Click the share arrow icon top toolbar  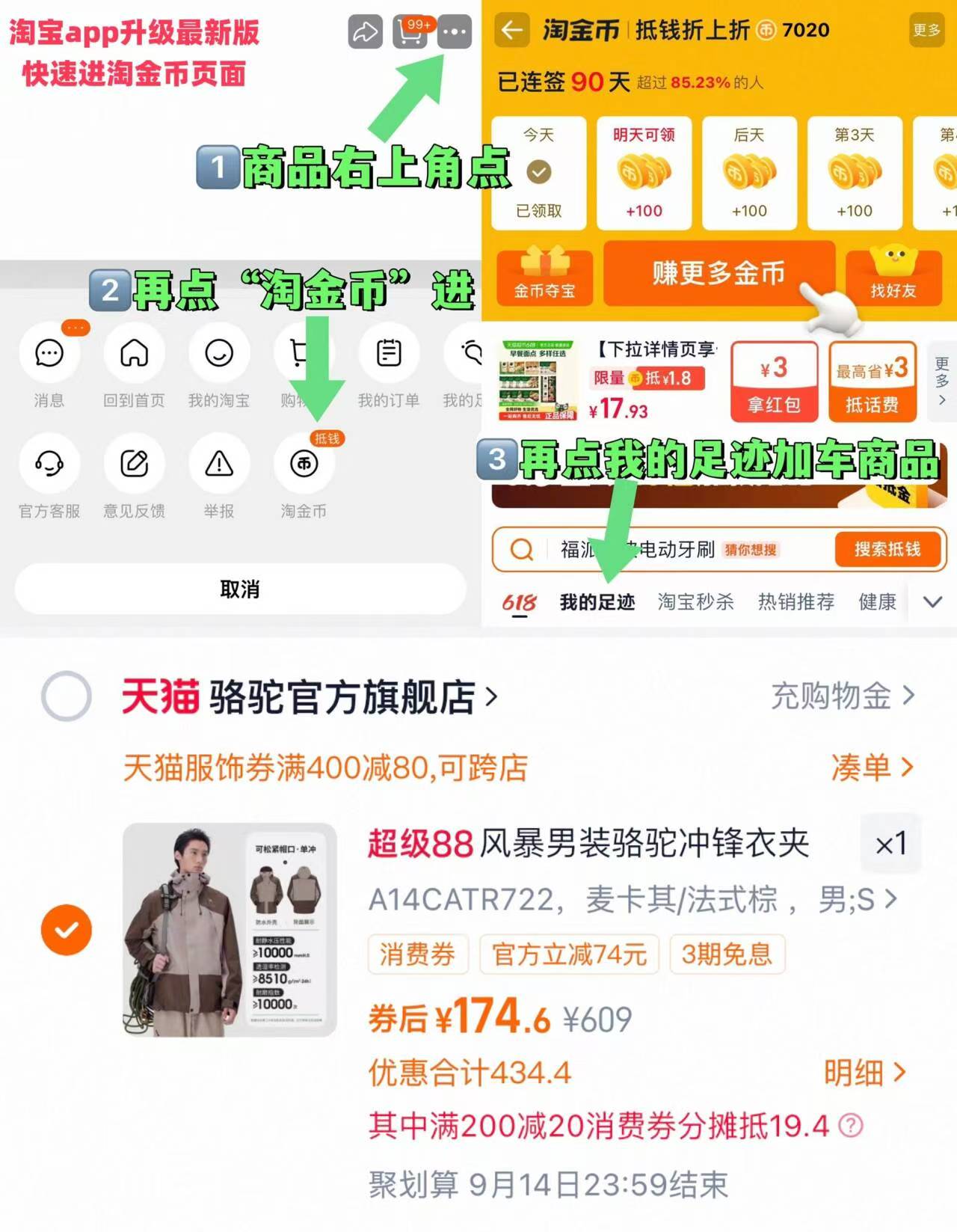click(x=365, y=33)
